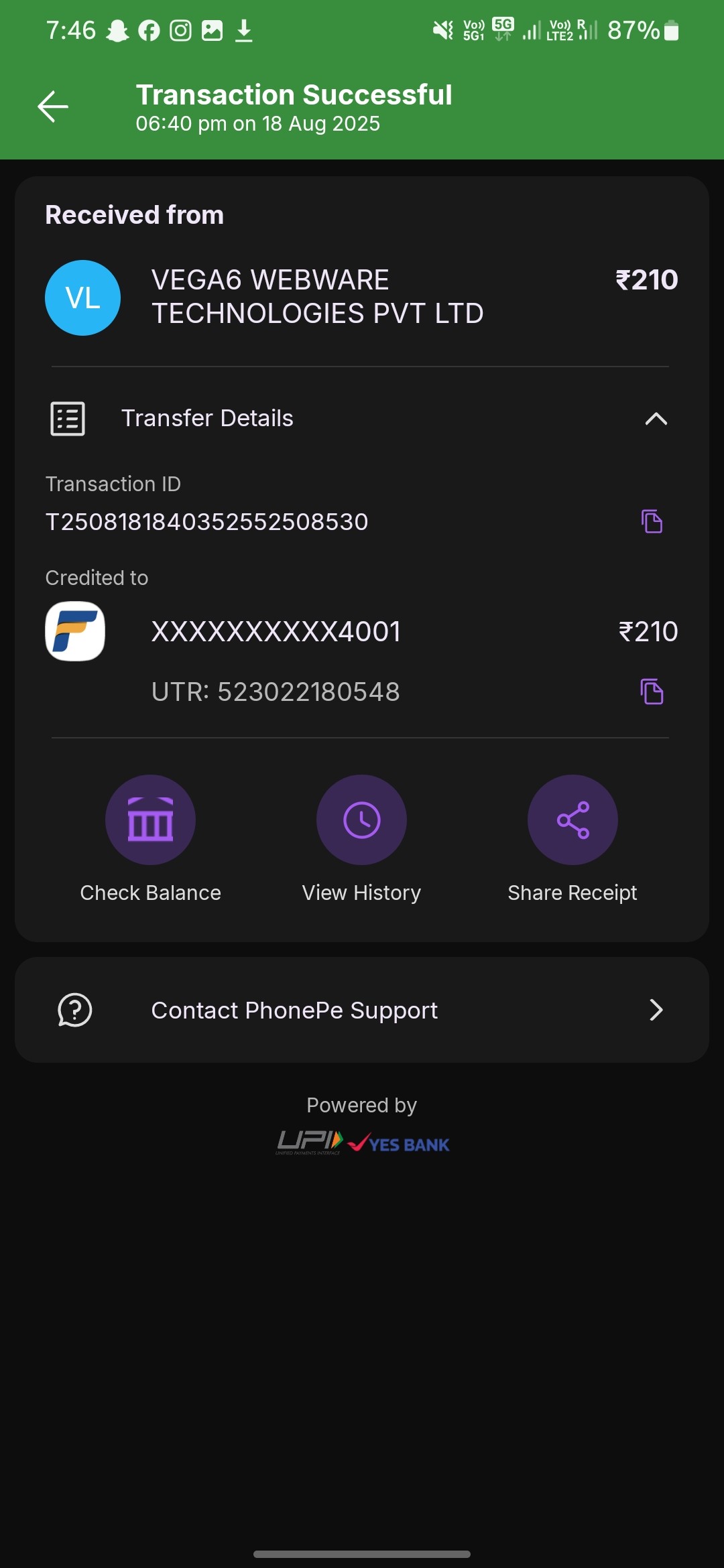This screenshot has width=724, height=1568.
Task: Copy the Transaction ID
Action: (652, 521)
